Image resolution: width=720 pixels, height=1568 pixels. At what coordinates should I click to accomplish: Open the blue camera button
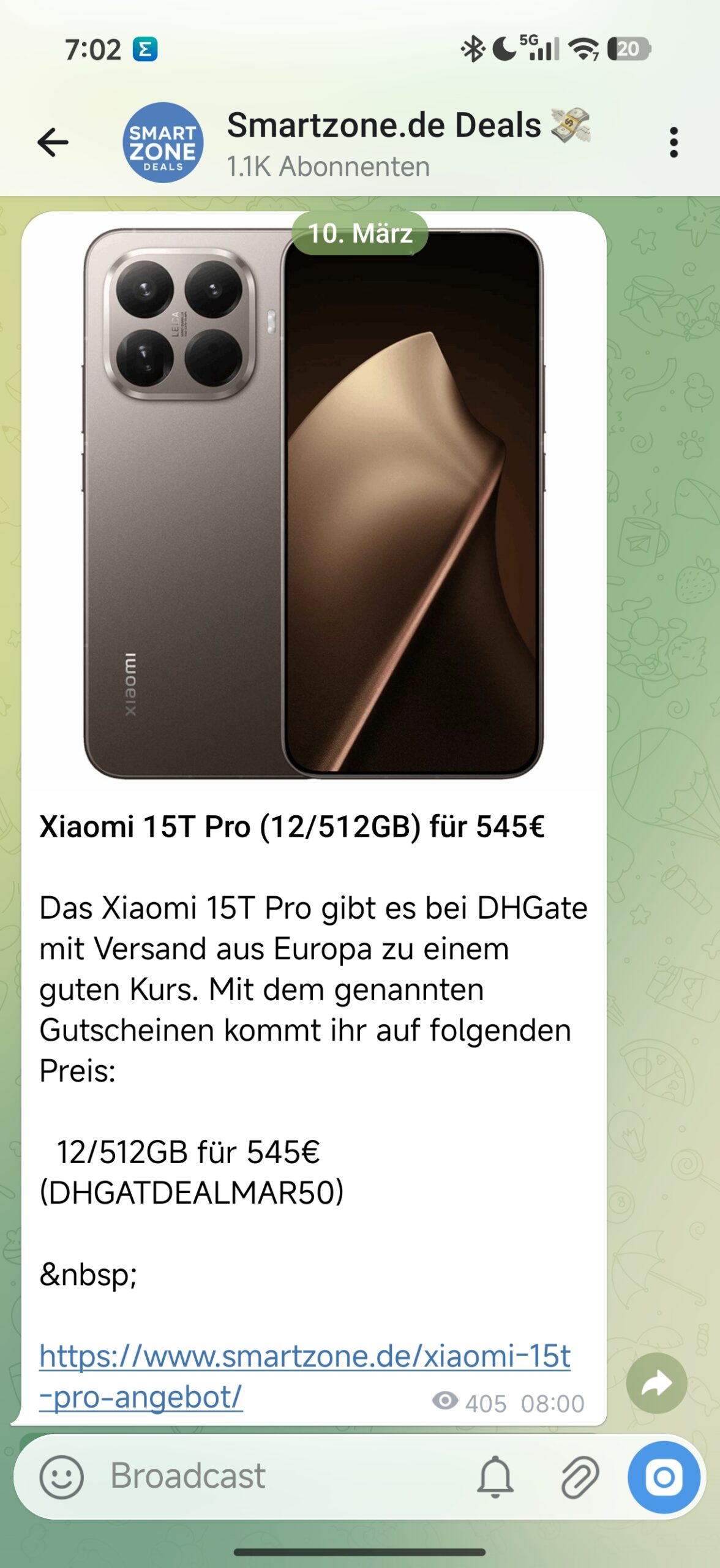point(664,1477)
